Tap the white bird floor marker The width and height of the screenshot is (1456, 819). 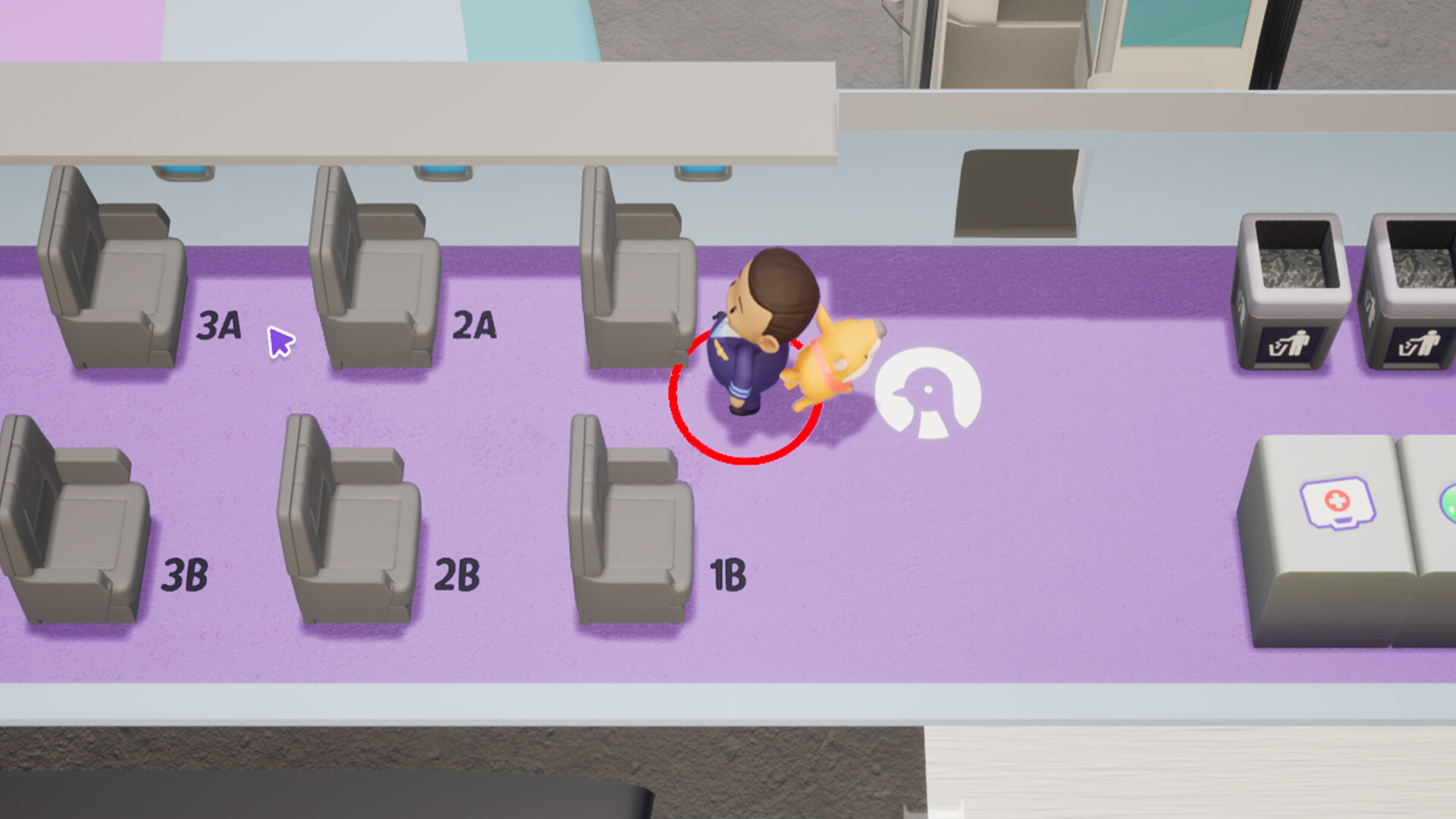click(x=927, y=394)
